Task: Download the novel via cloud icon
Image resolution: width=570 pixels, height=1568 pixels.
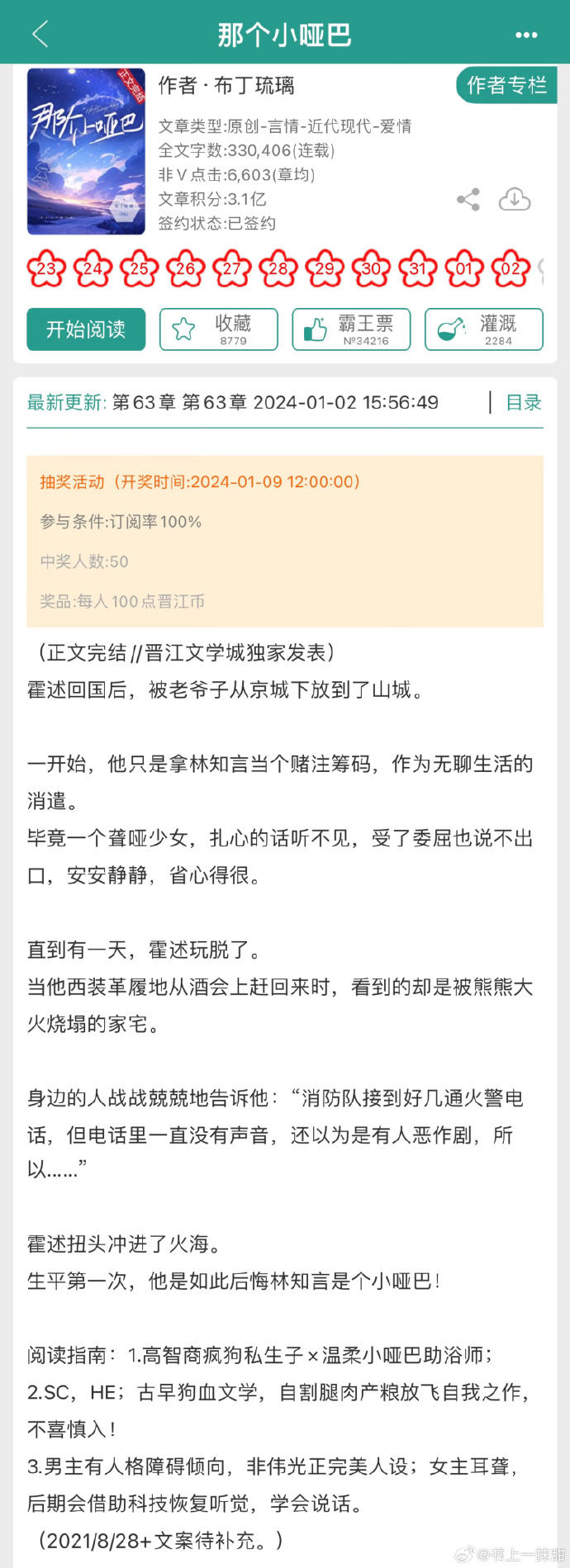Action: [515, 200]
